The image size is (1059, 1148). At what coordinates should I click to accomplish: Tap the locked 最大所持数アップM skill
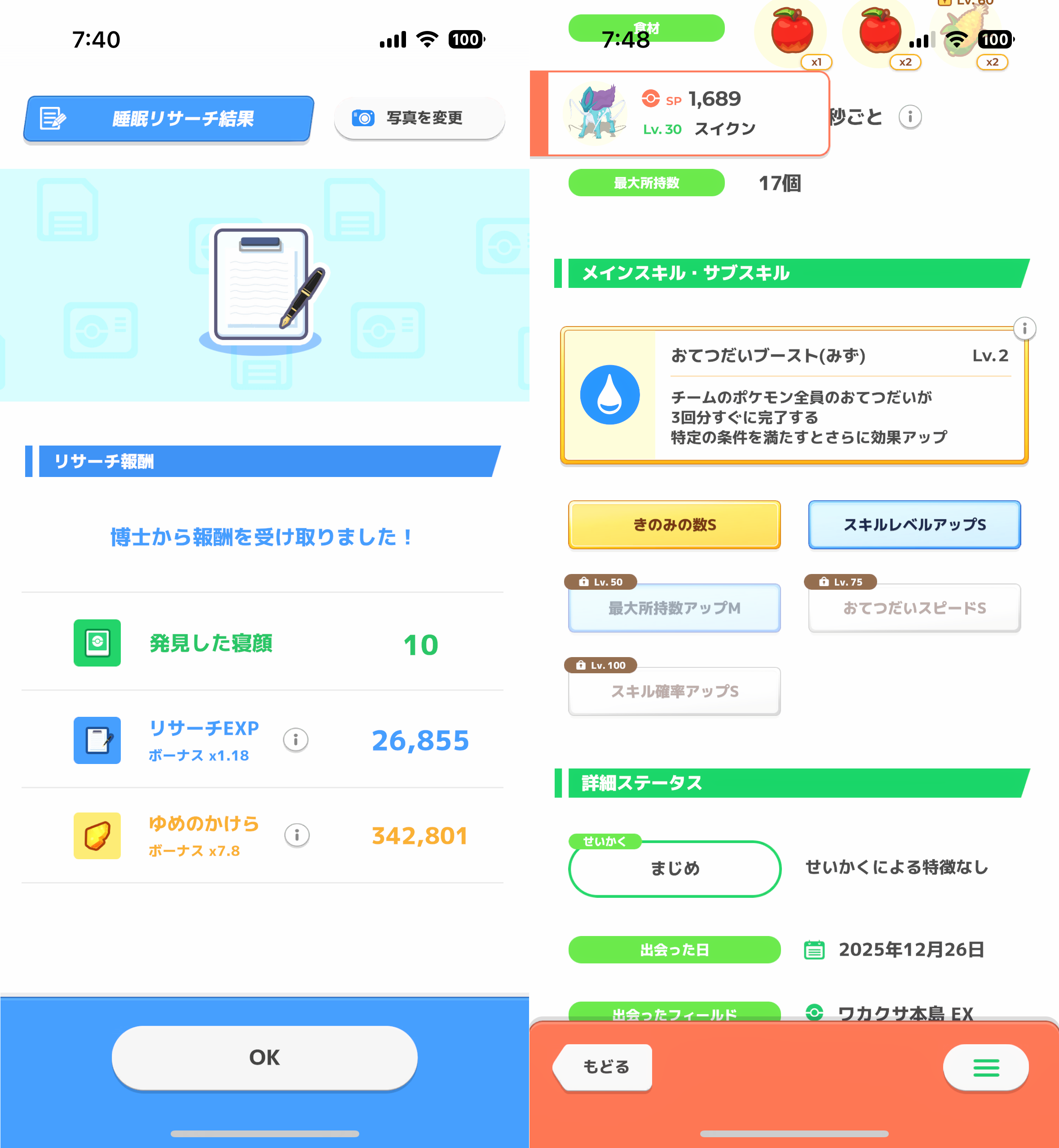[674, 608]
